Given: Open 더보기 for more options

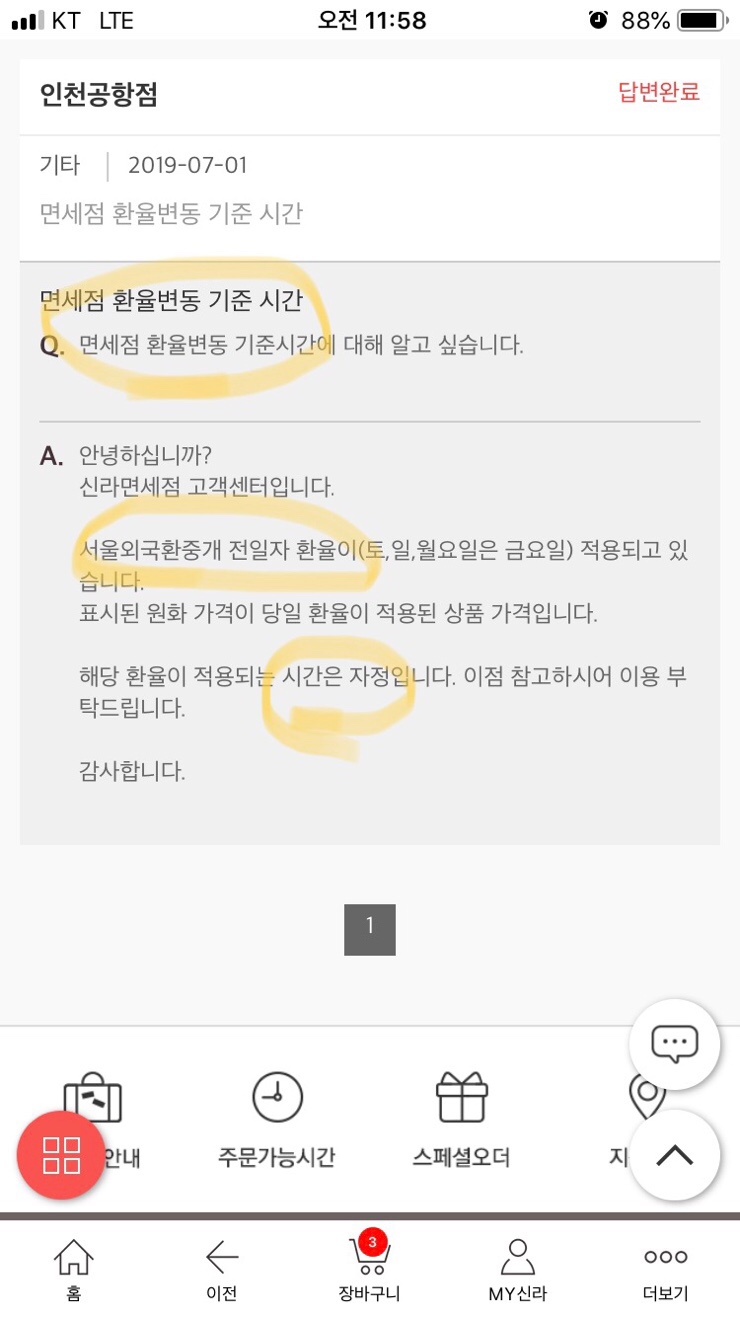Looking at the screenshot, I should (x=665, y=1266).
